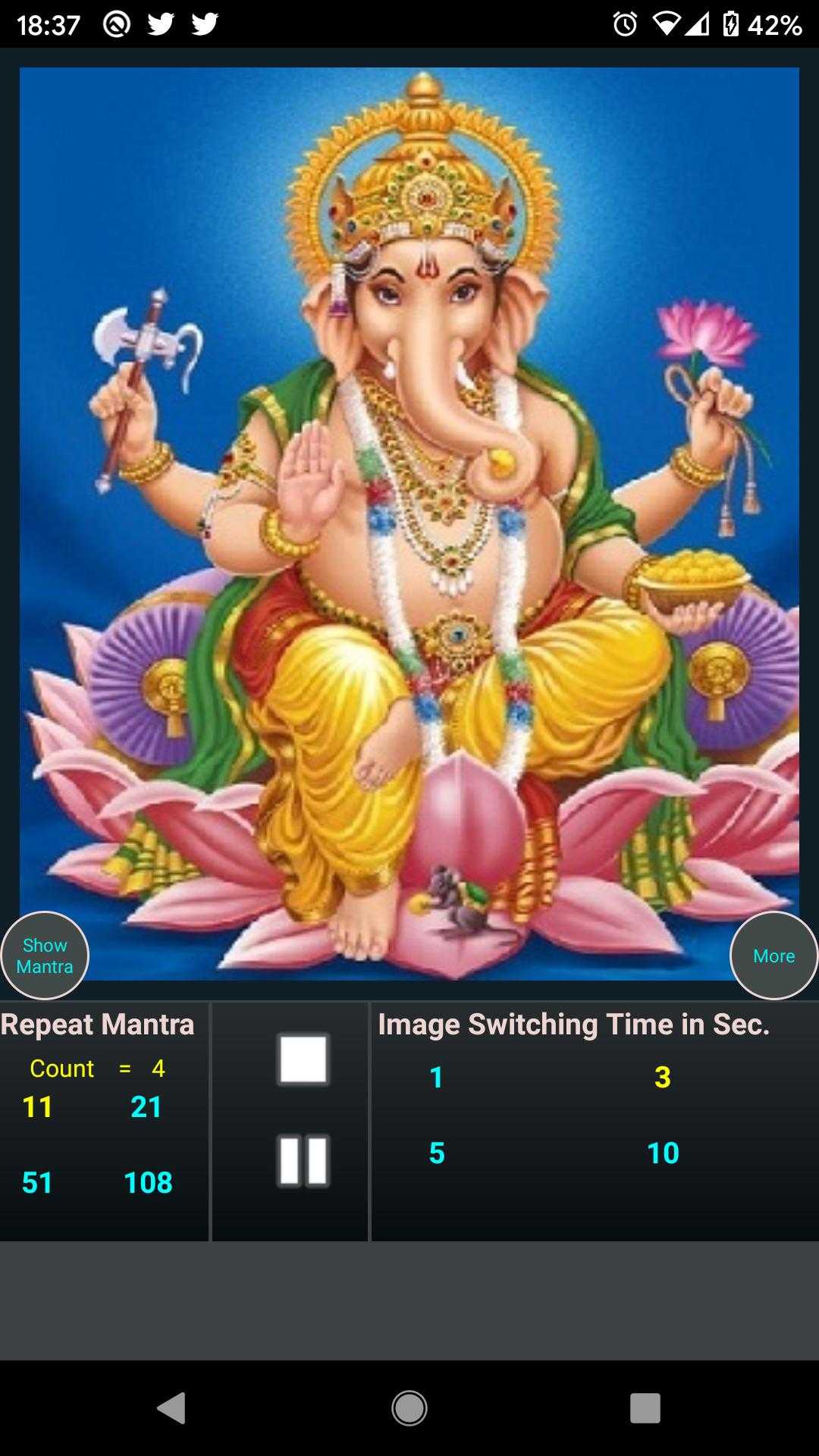The image size is (819, 1456).
Task: Tap the Show Mantra button
Action: [45, 955]
